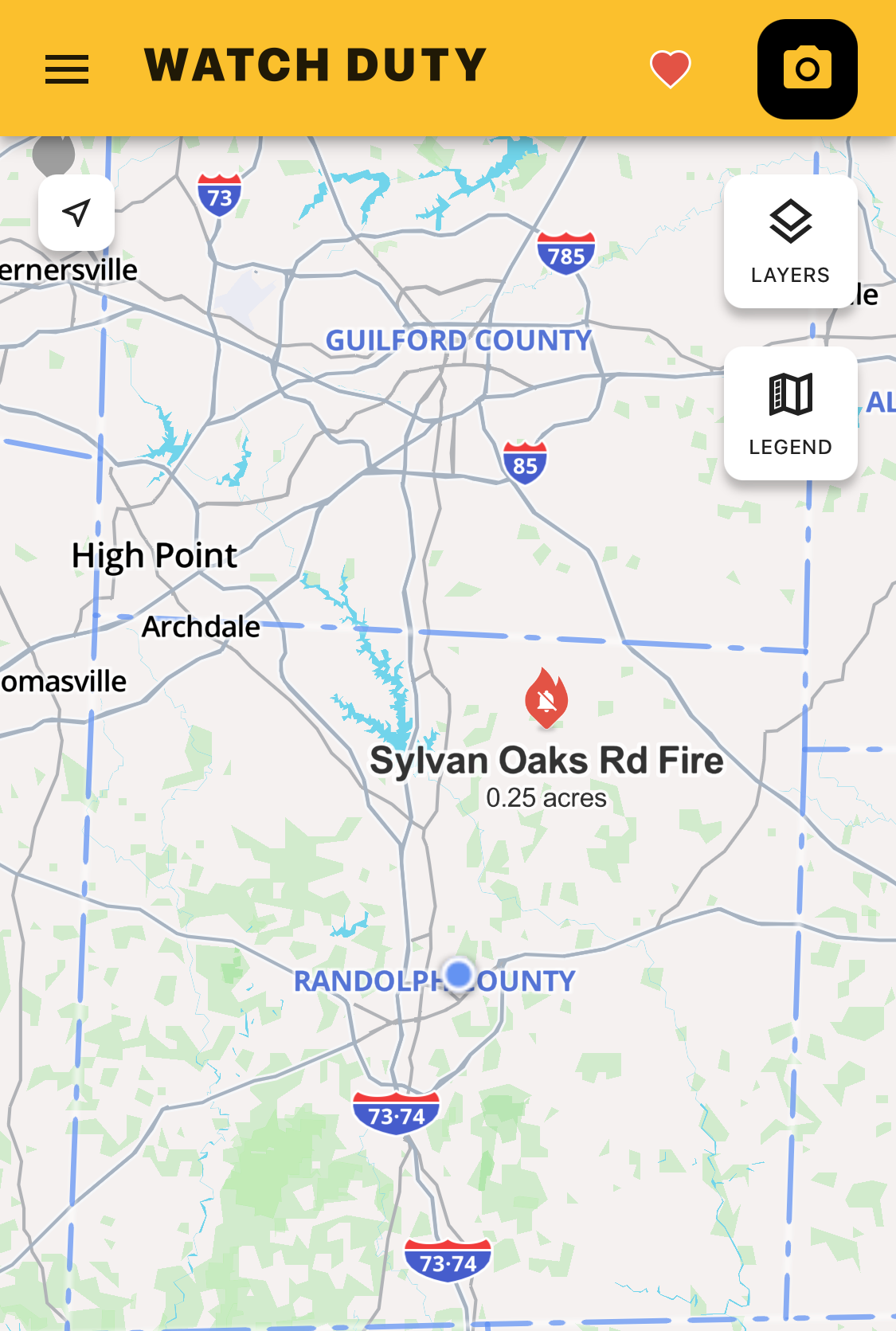Screen dimensions: 896x1331
Task: Select the WATCH DUTY header title
Action: [x=315, y=65]
